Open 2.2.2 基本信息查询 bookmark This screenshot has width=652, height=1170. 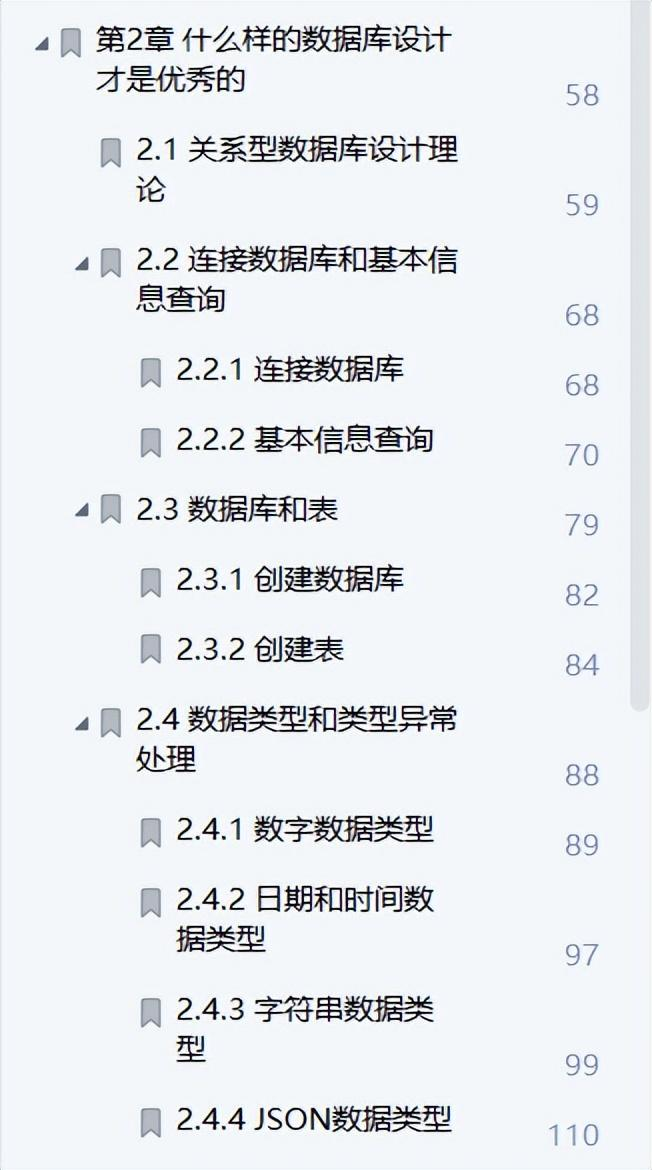tap(305, 439)
